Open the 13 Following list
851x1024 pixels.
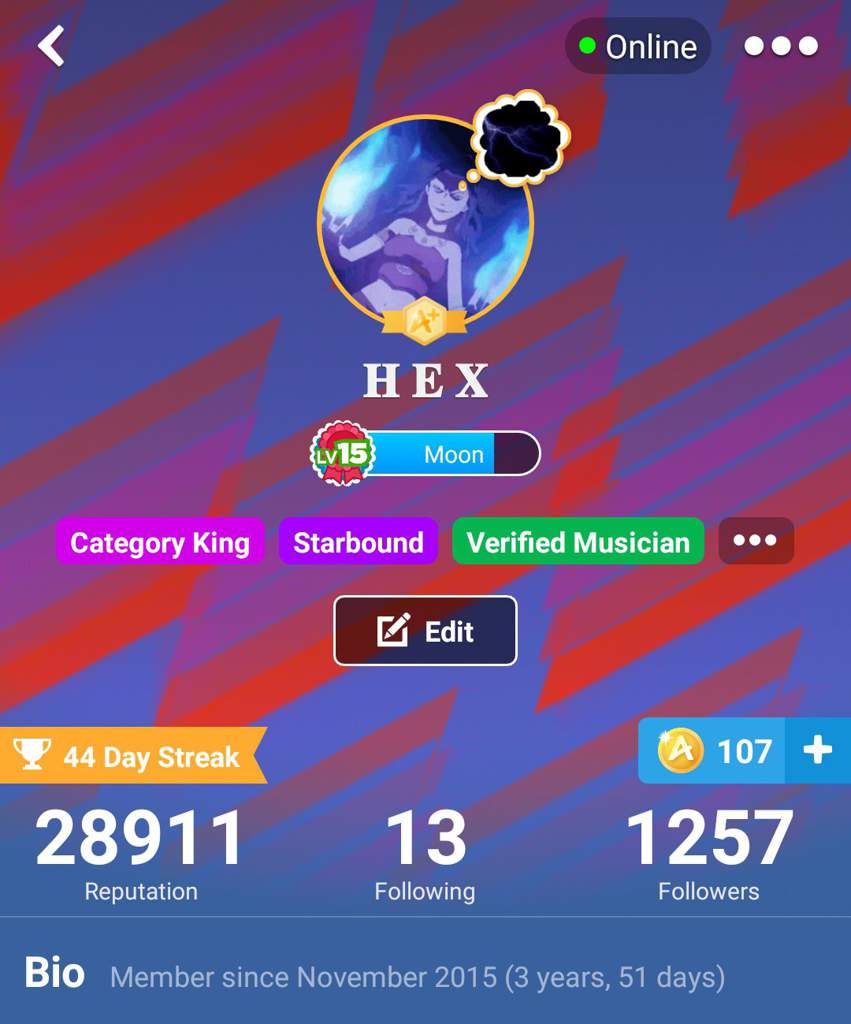(x=425, y=852)
